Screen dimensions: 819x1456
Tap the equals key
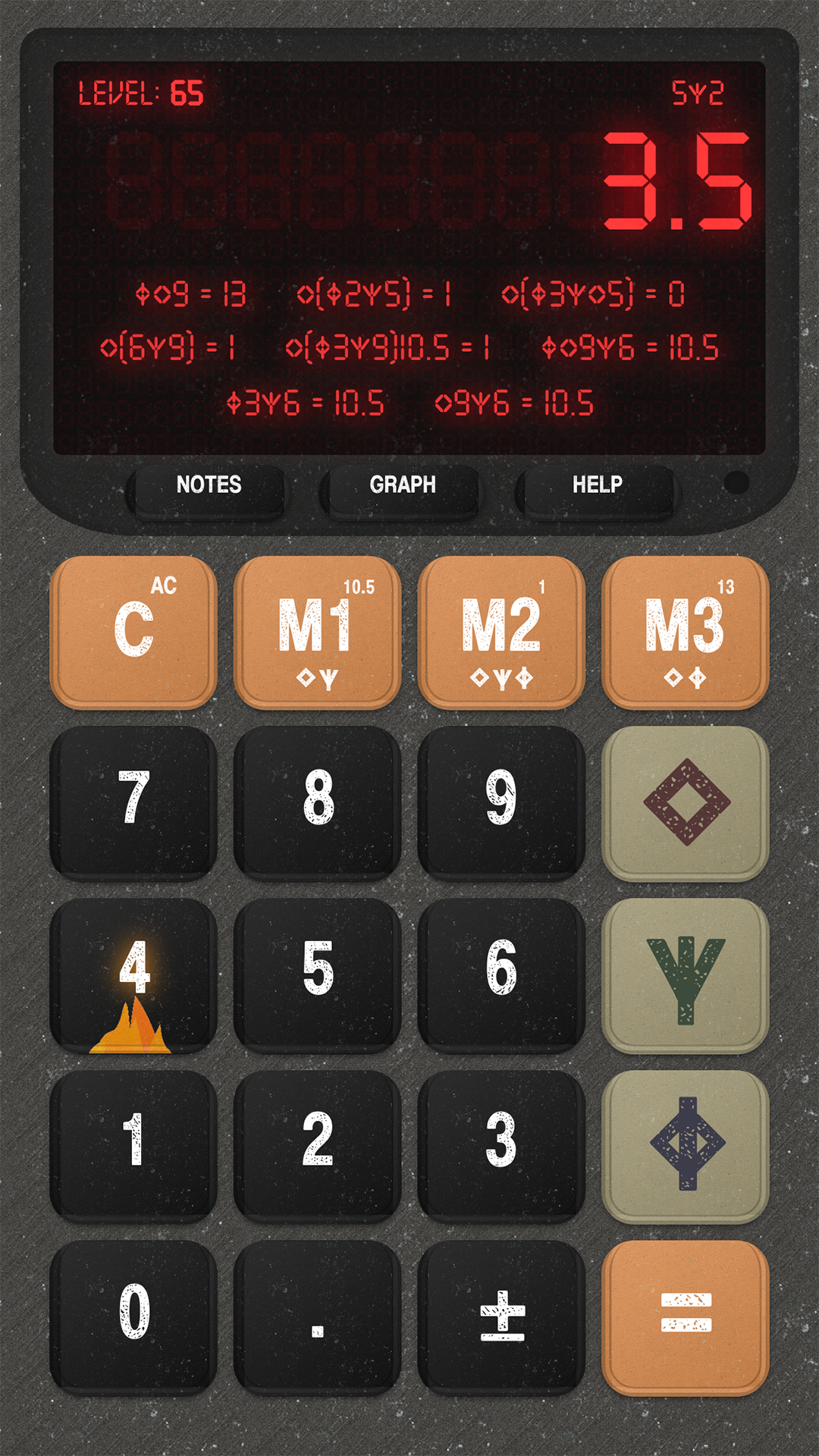coord(685,1316)
